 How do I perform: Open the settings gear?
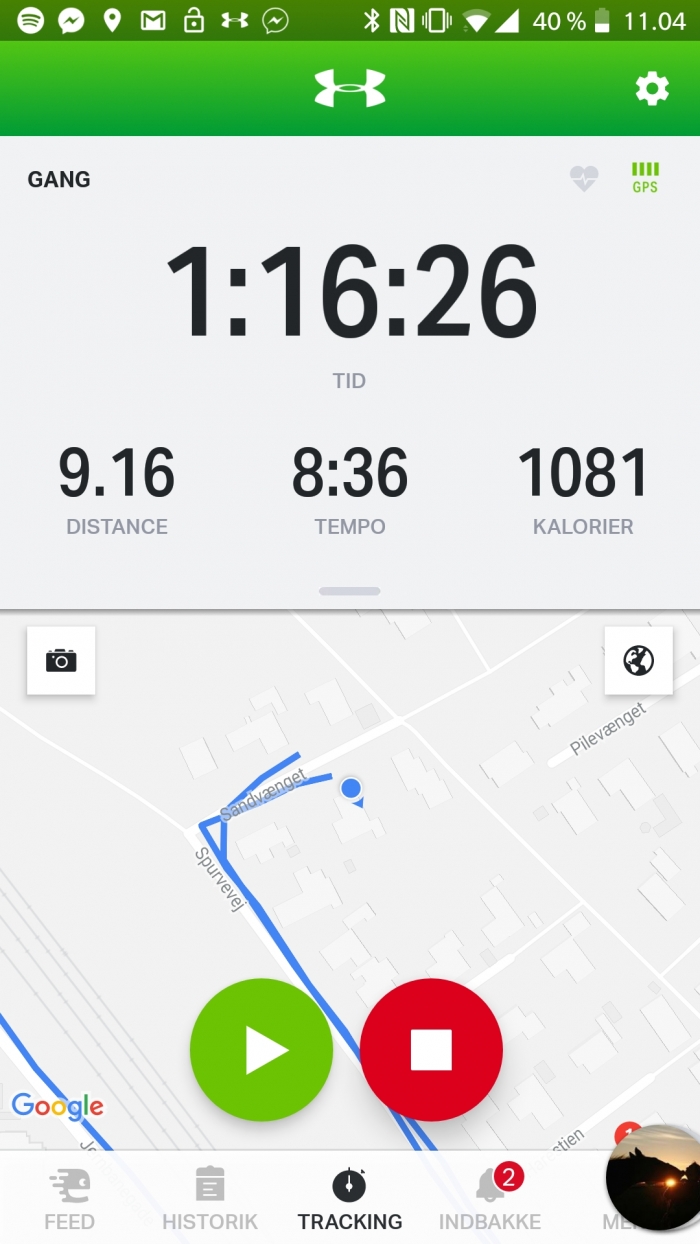652,89
